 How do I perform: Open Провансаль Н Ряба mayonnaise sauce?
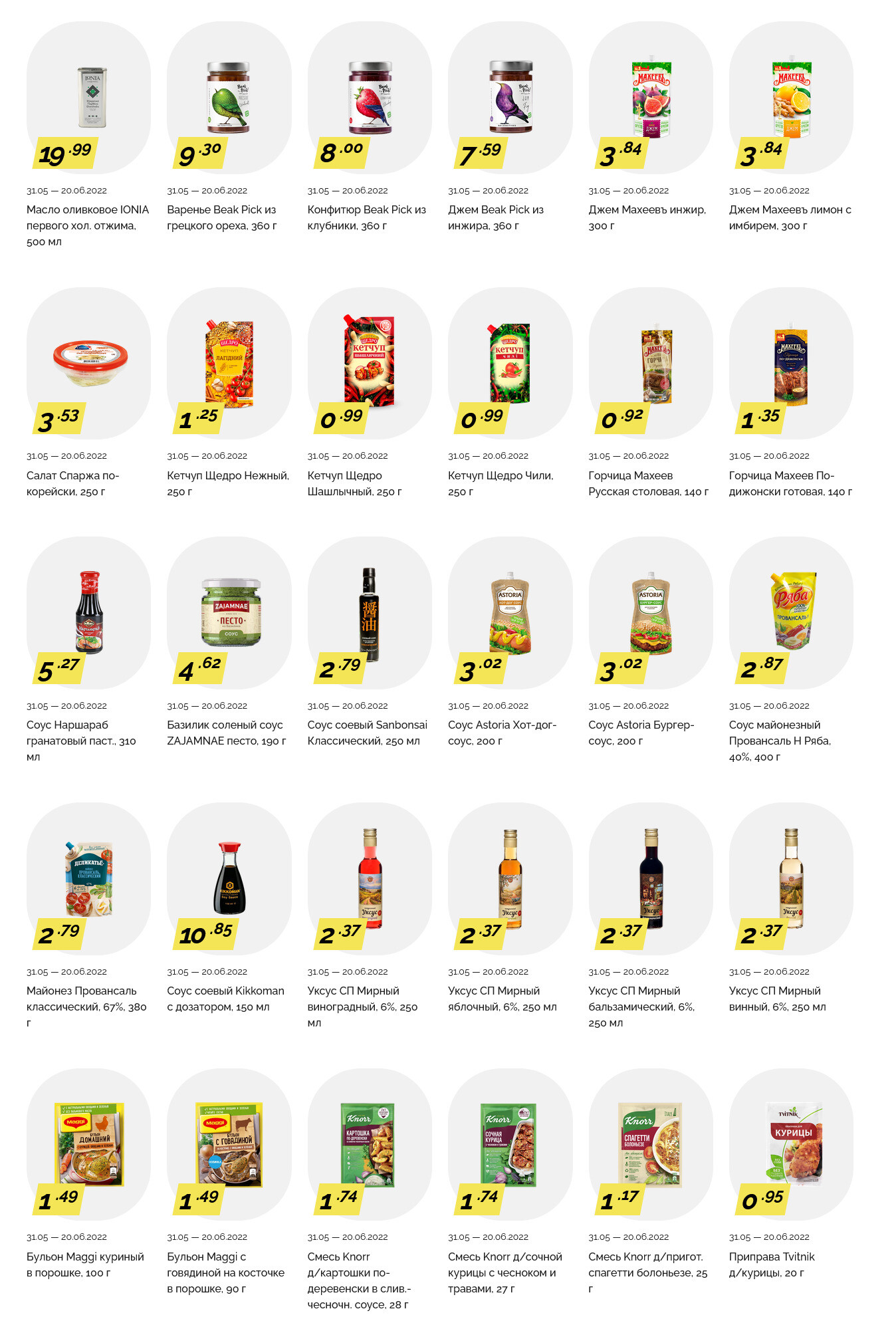point(791,612)
